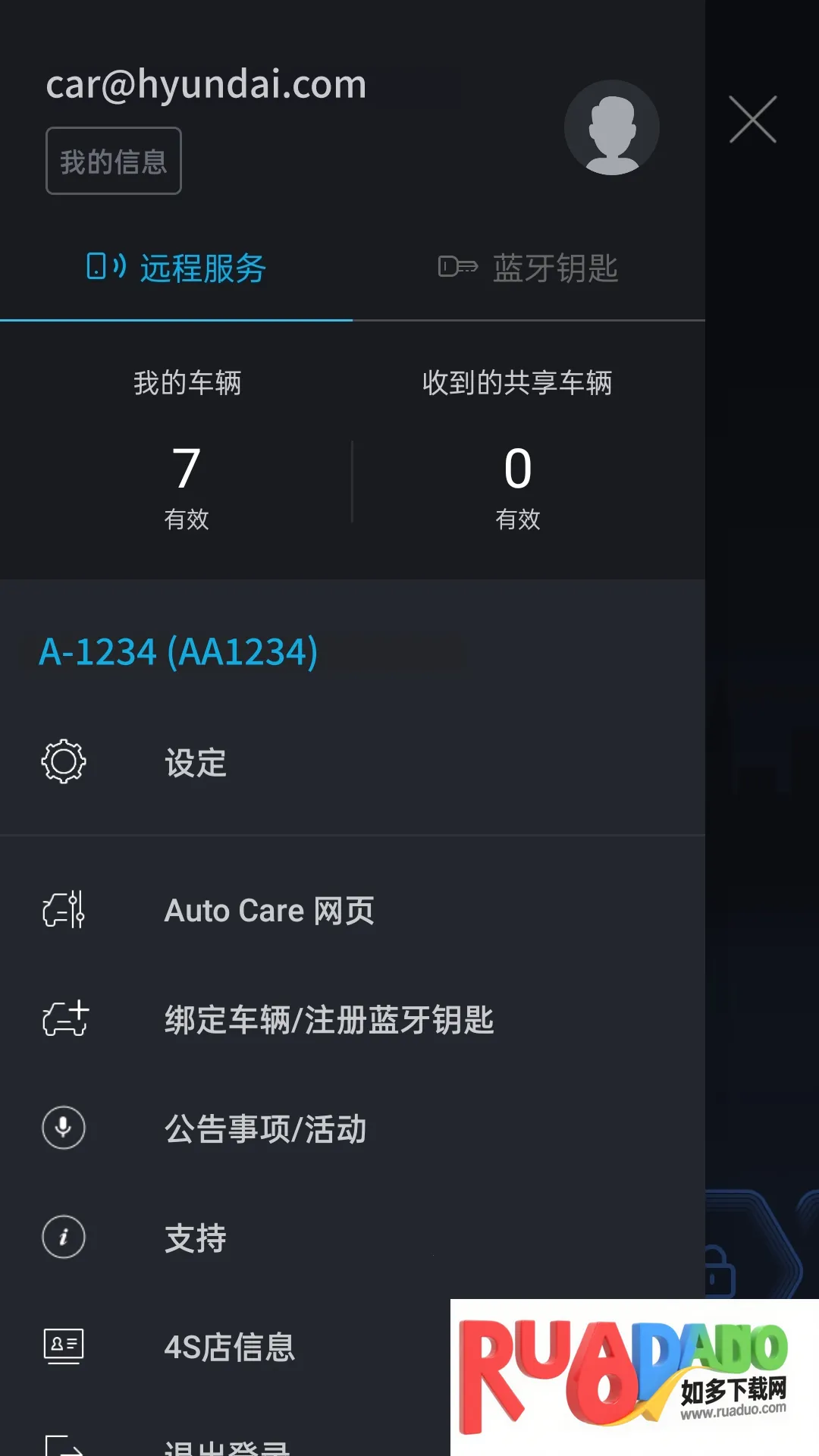Open 设定 settings
The width and height of the screenshot is (819, 1456).
click(x=353, y=762)
